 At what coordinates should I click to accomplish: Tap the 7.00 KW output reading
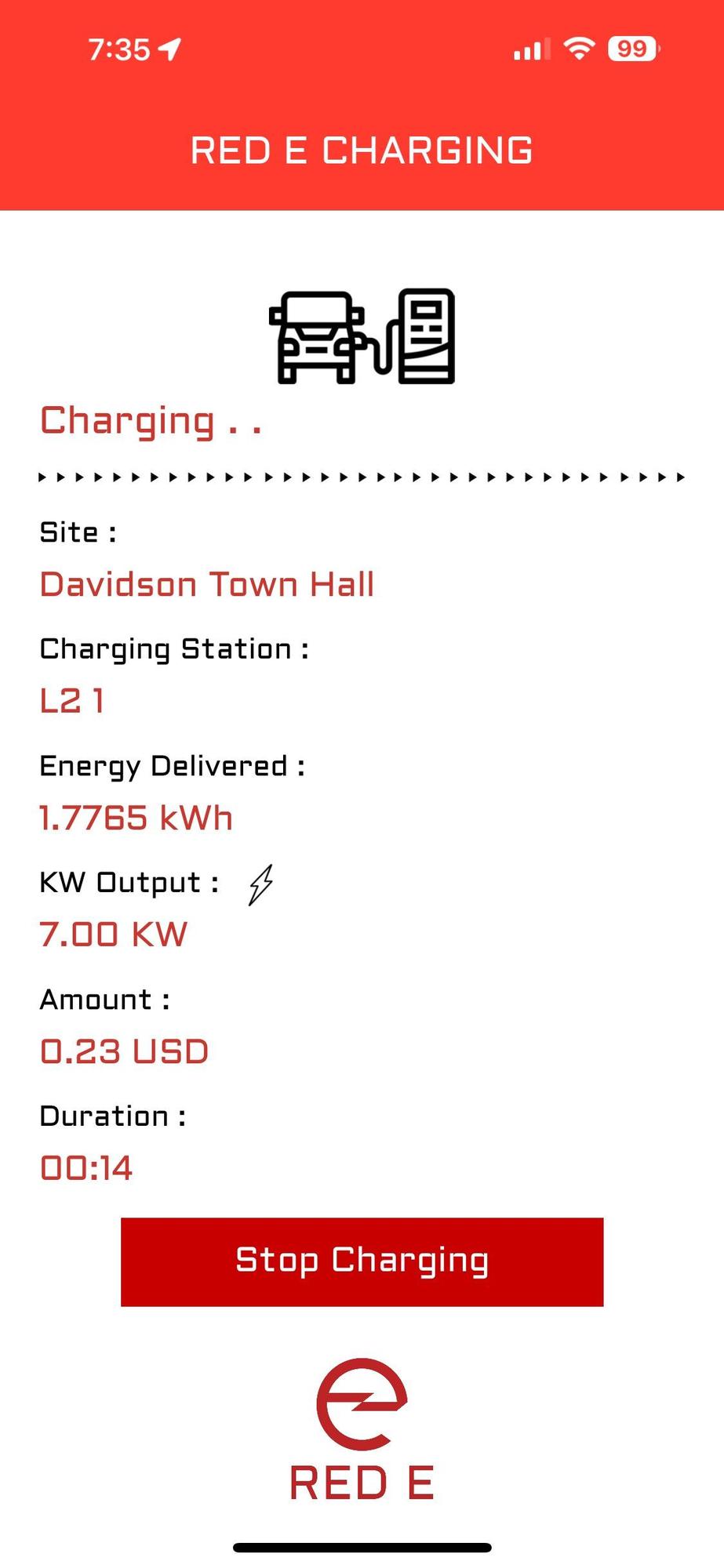(x=114, y=935)
